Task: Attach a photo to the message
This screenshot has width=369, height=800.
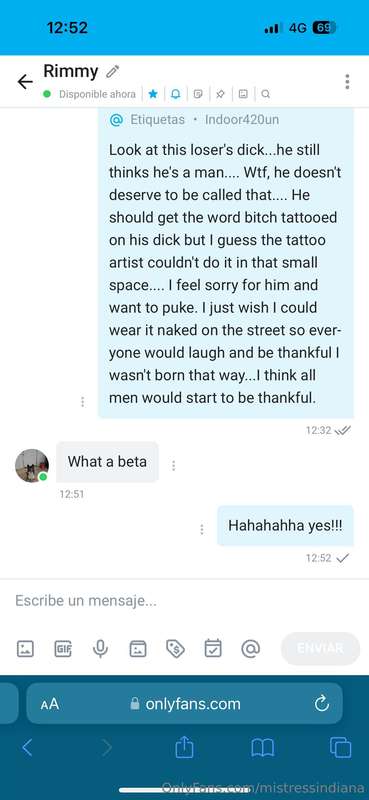Action: [x=26, y=648]
